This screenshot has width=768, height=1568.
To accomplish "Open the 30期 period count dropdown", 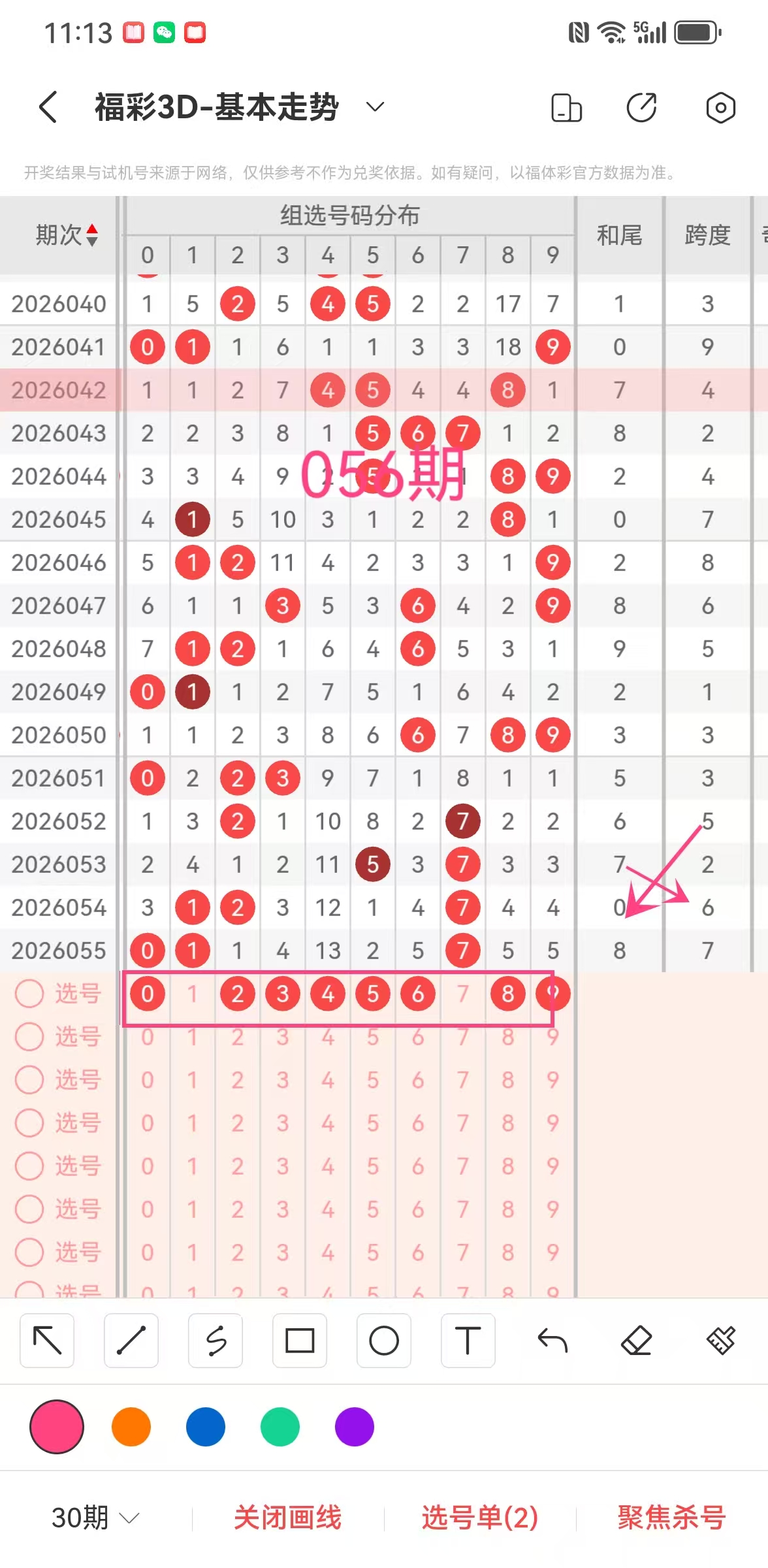I will click(95, 1518).
